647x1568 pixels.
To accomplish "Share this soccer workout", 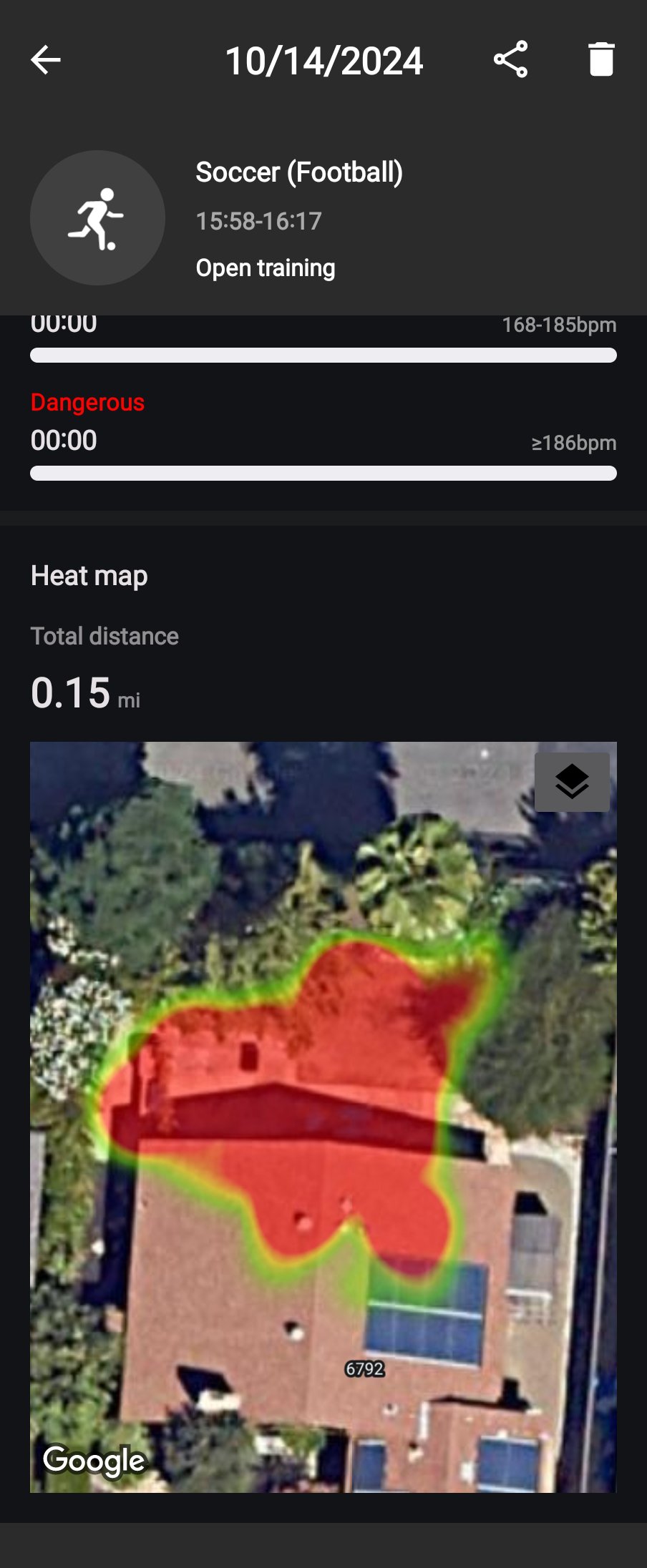I will (510, 59).
